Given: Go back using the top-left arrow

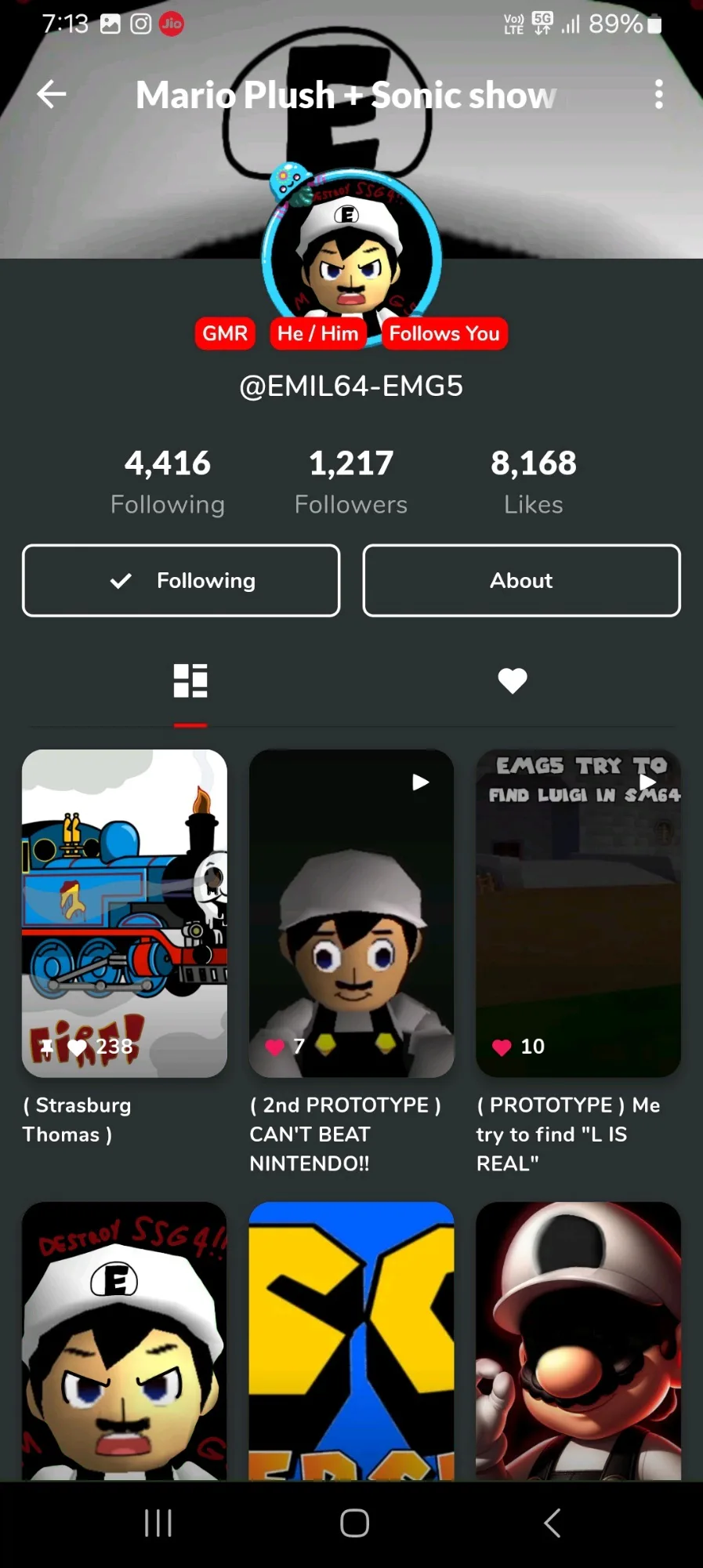Looking at the screenshot, I should (x=52, y=95).
